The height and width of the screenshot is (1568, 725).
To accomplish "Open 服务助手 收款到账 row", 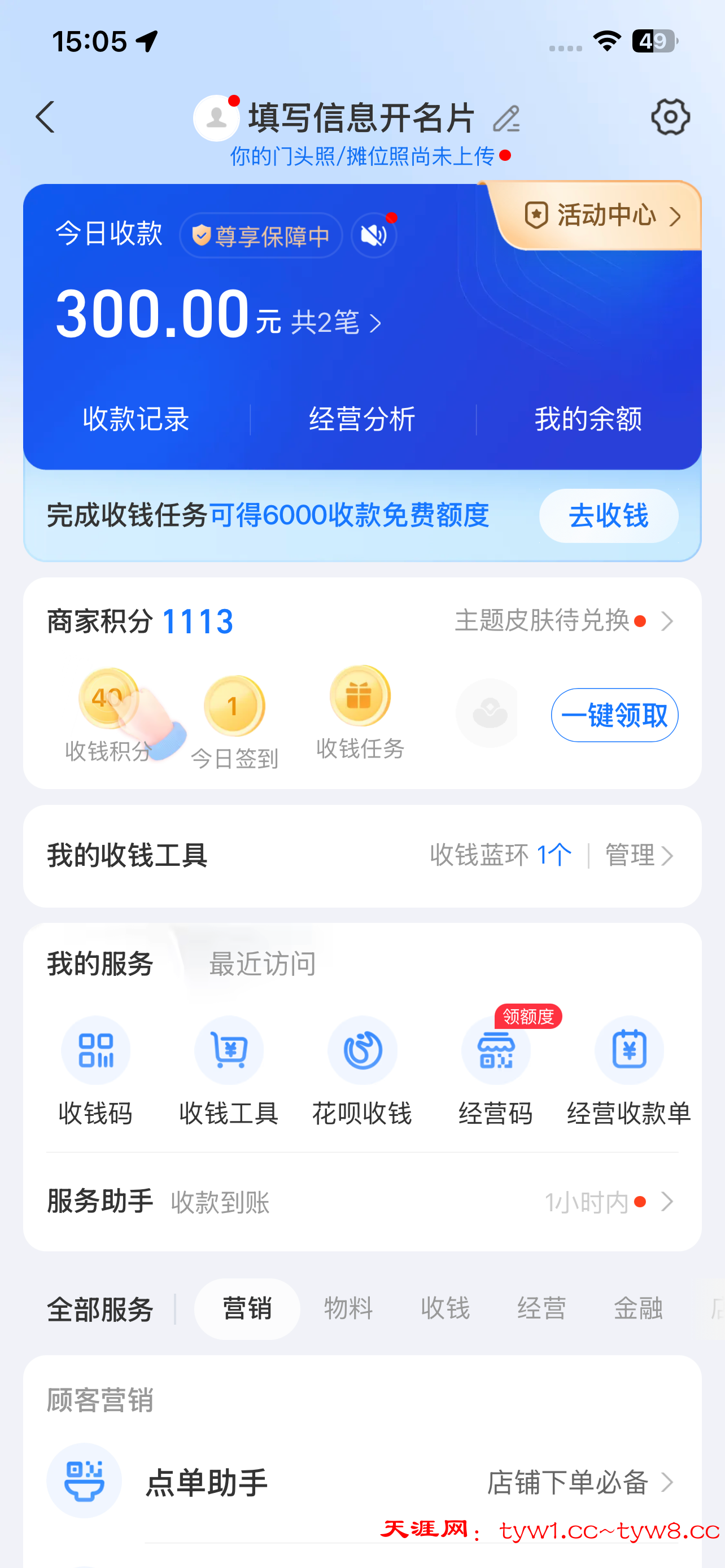I will click(362, 1202).
